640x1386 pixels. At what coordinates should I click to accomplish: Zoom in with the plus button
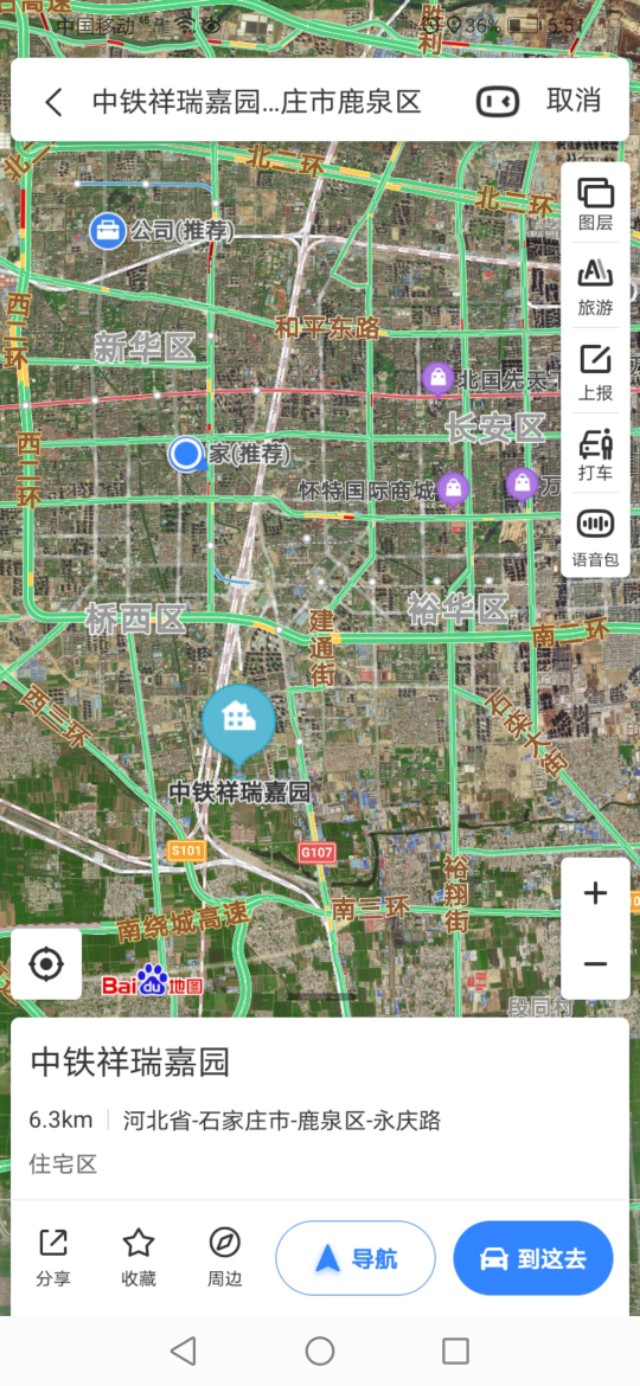pos(596,893)
